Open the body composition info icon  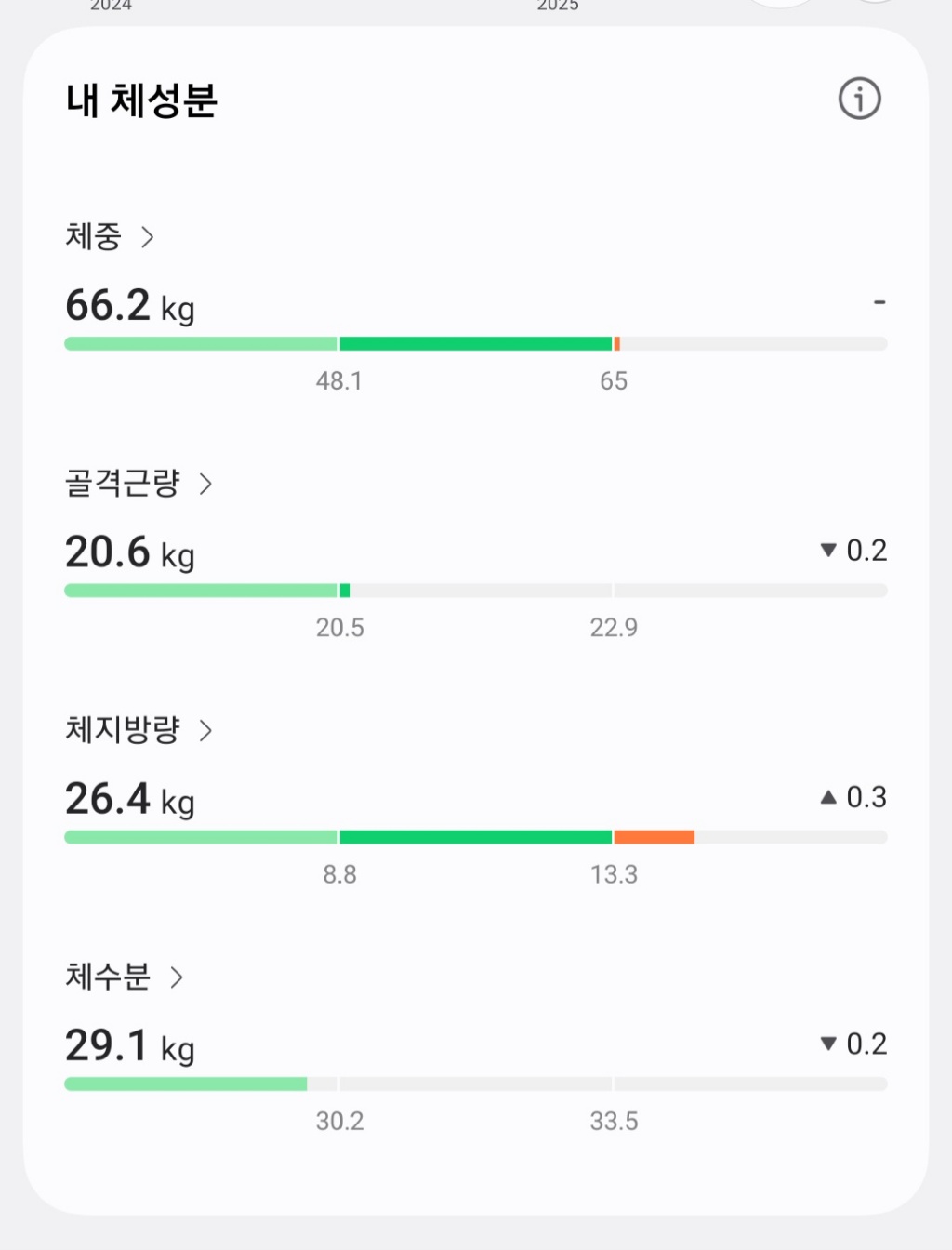859,99
